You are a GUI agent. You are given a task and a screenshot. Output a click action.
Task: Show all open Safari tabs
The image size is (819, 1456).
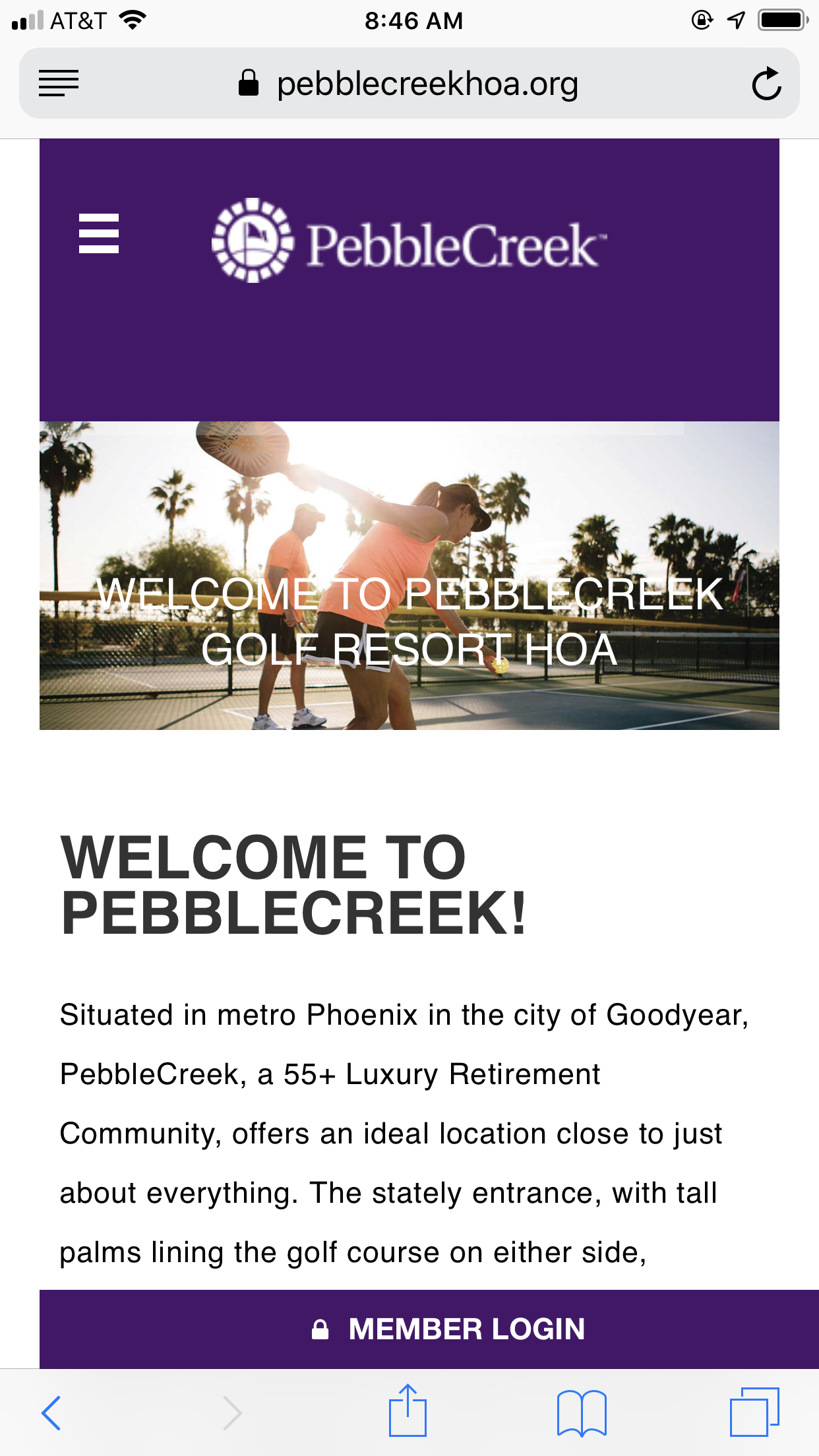pyautogui.click(x=754, y=1412)
